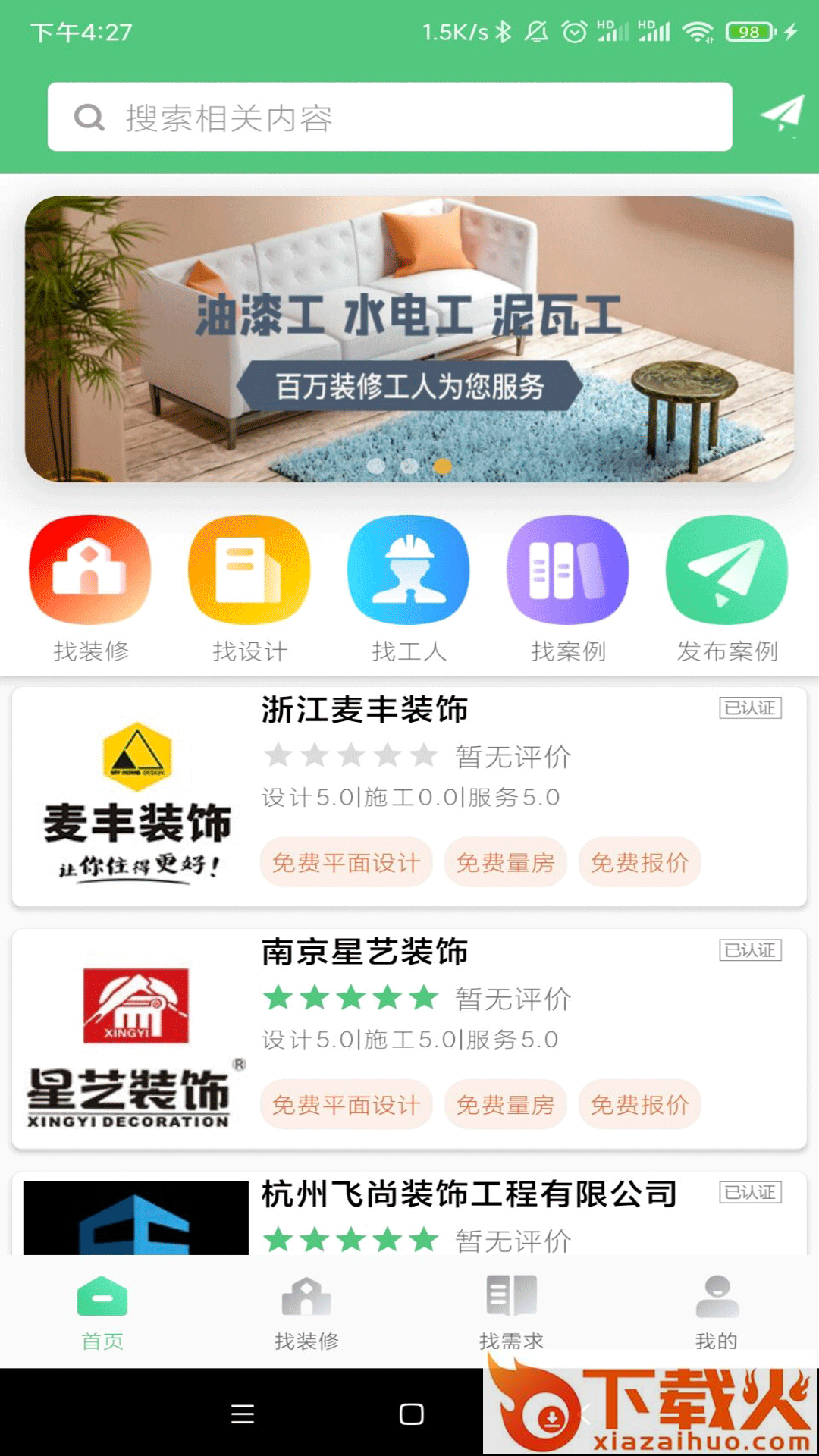Tap 免费报价 under 南京星艺装饰
This screenshot has height=1456, width=819.
640,1104
